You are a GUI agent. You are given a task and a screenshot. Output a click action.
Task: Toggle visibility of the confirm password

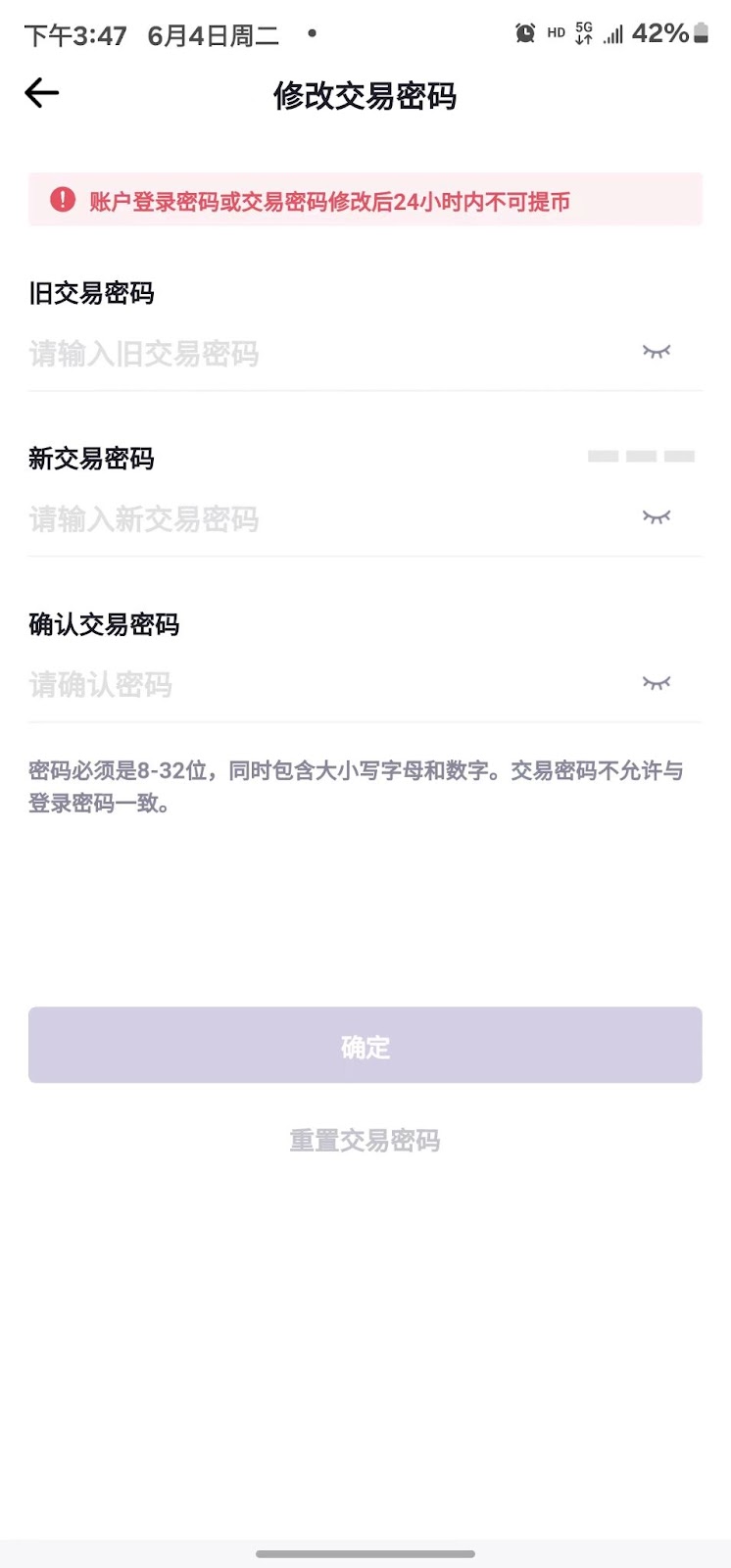click(x=656, y=683)
